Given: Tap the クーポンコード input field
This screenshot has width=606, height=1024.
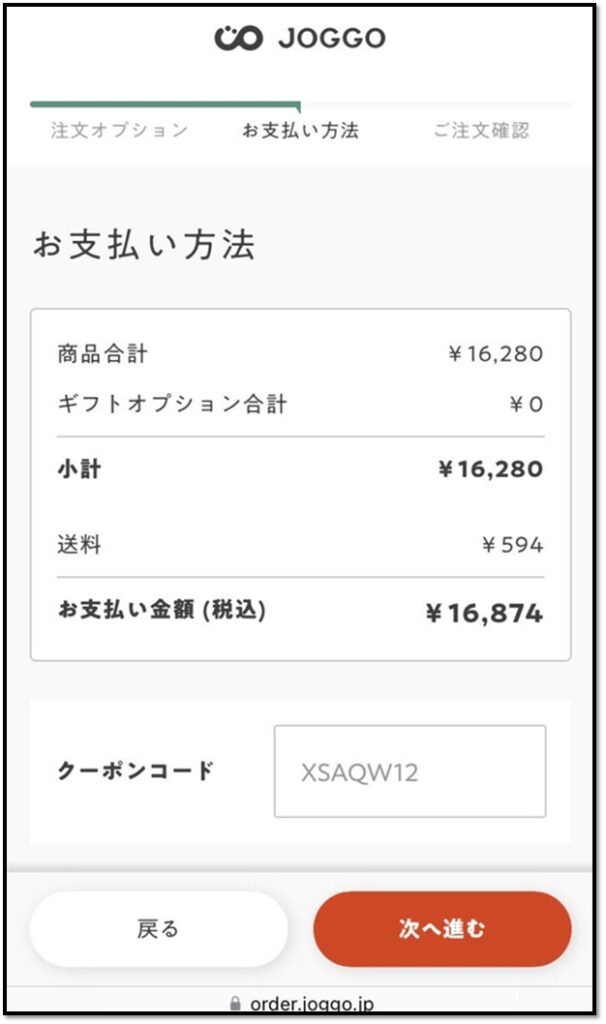Looking at the screenshot, I should pos(410,771).
